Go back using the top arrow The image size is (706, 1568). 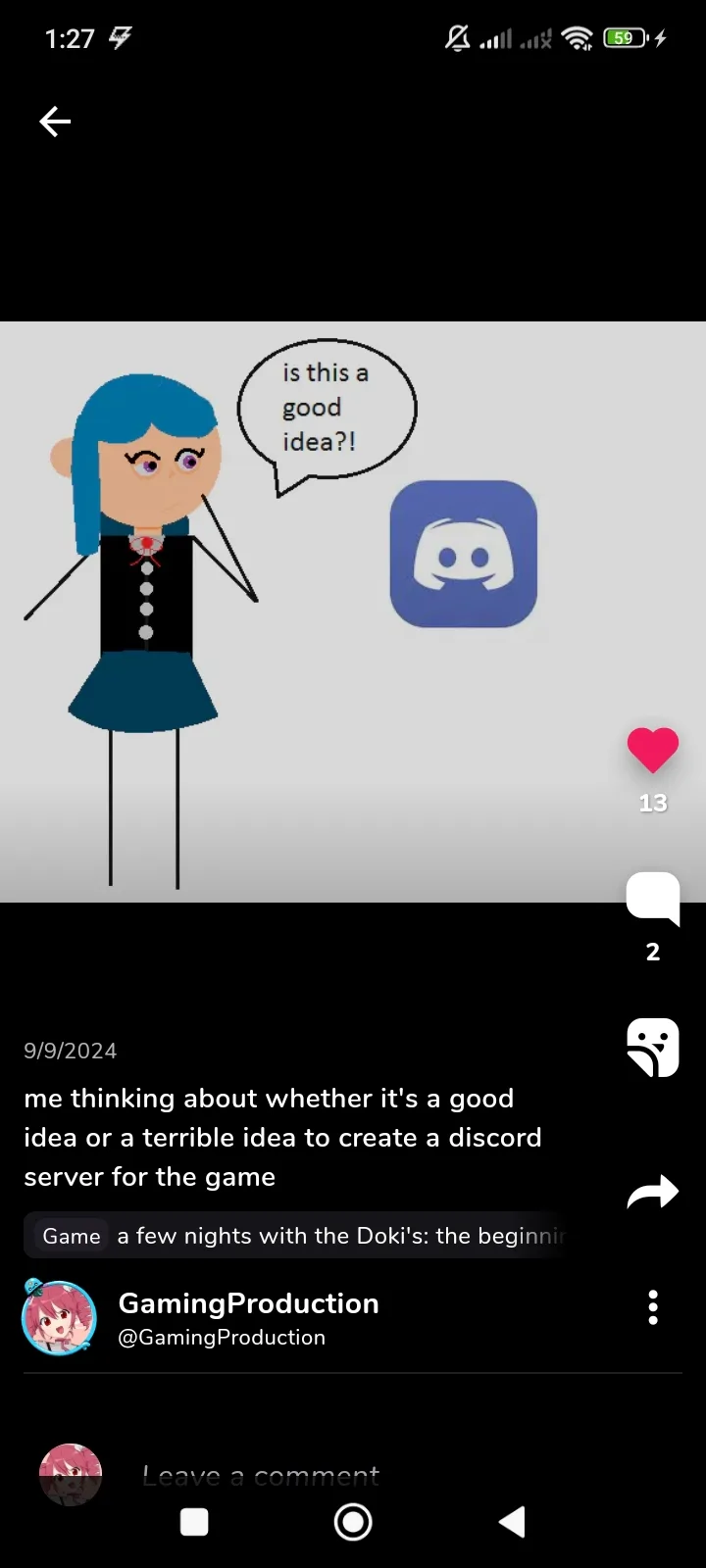point(55,122)
